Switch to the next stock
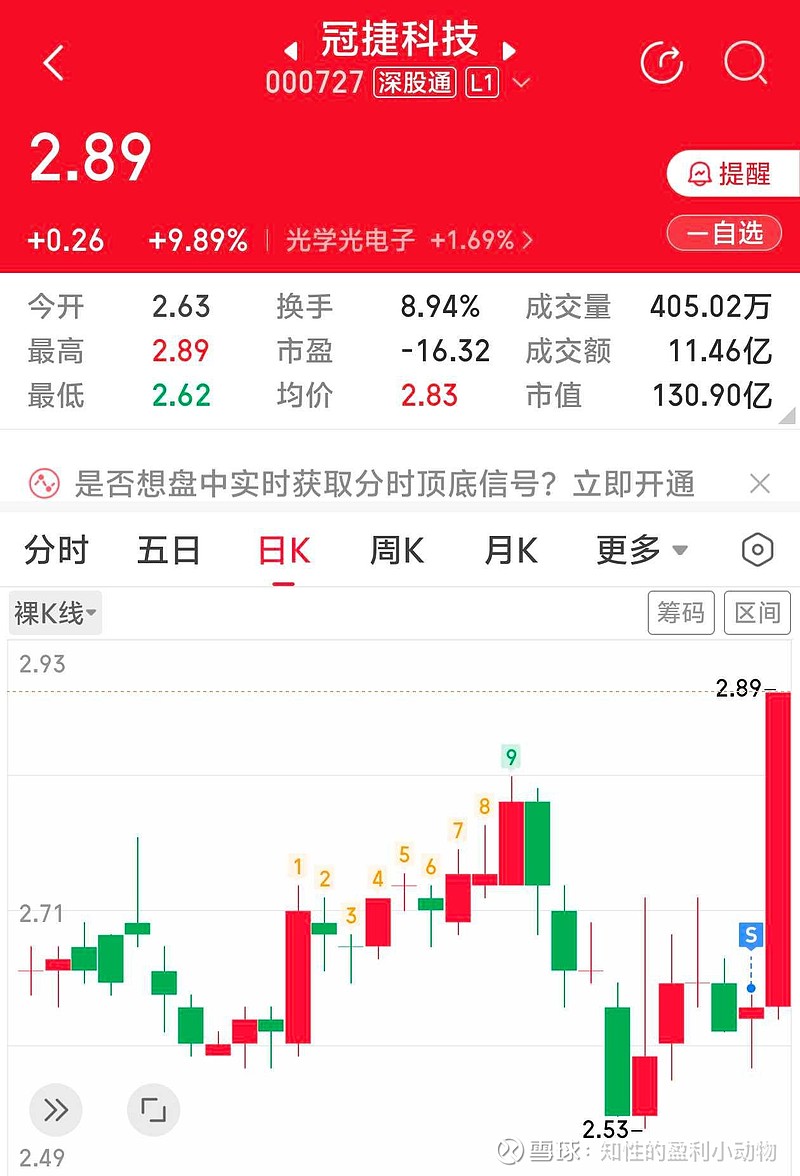 tap(509, 50)
